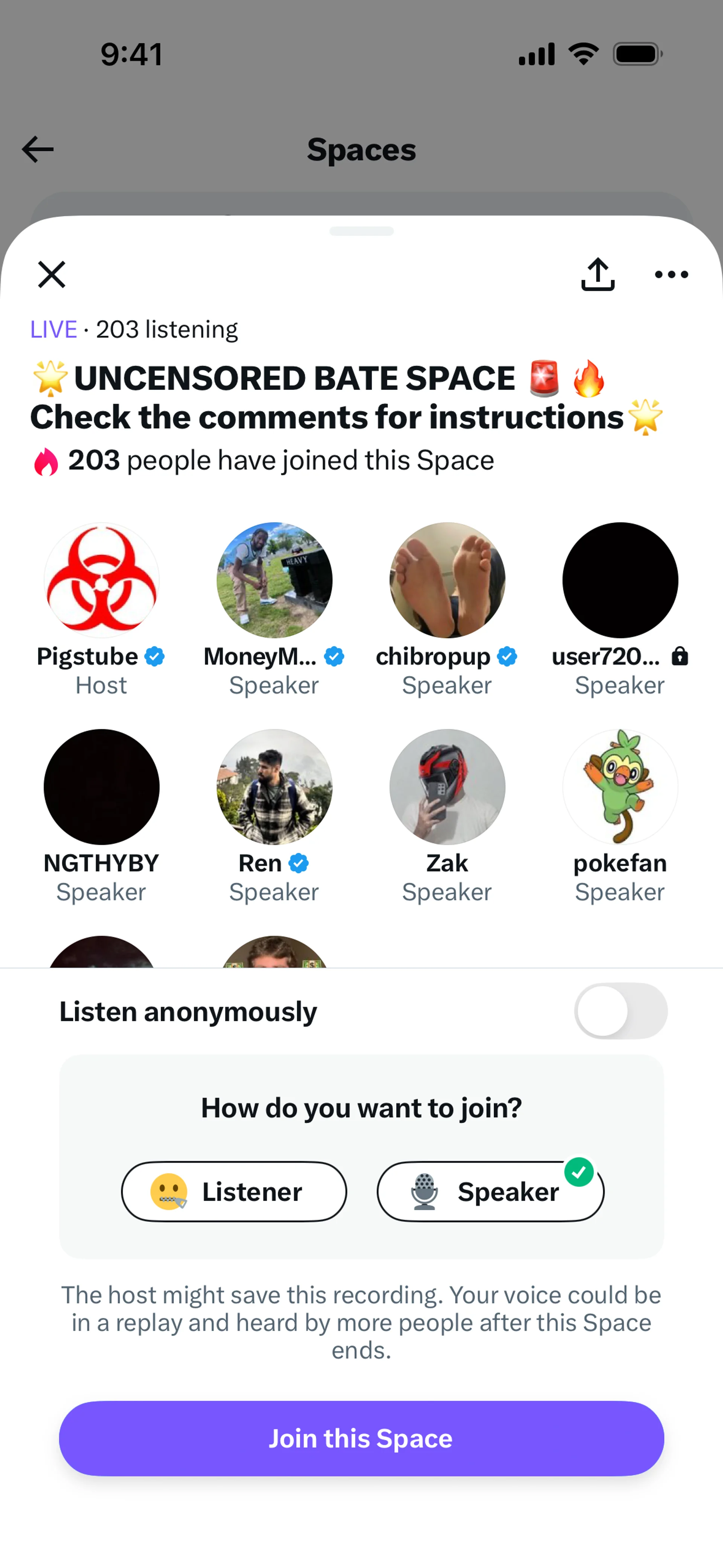Close the Space preview sheet
This screenshot has width=723, height=1568.
[x=52, y=275]
